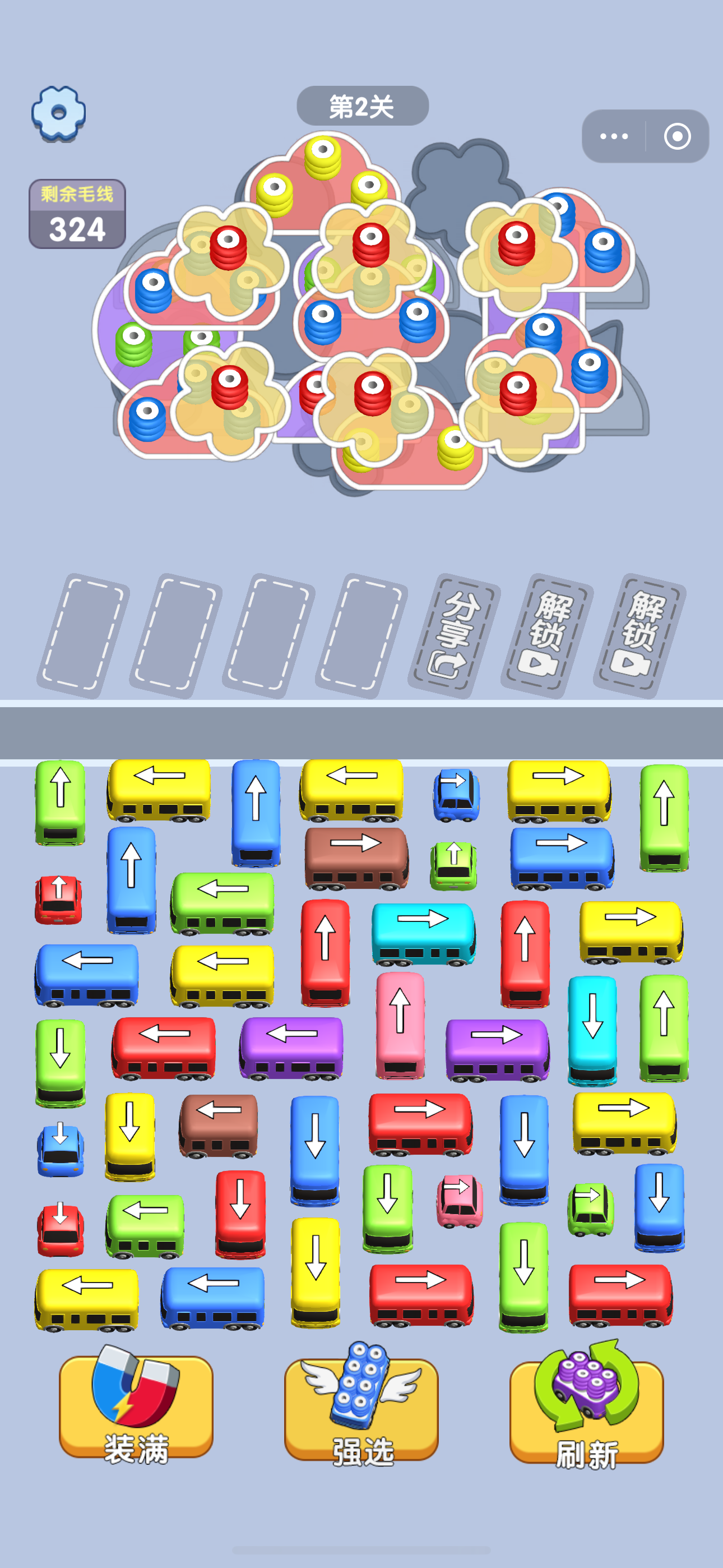Tap the brown bus with right arrow
Image resolution: width=723 pixels, height=1568 pixels.
[x=356, y=856]
